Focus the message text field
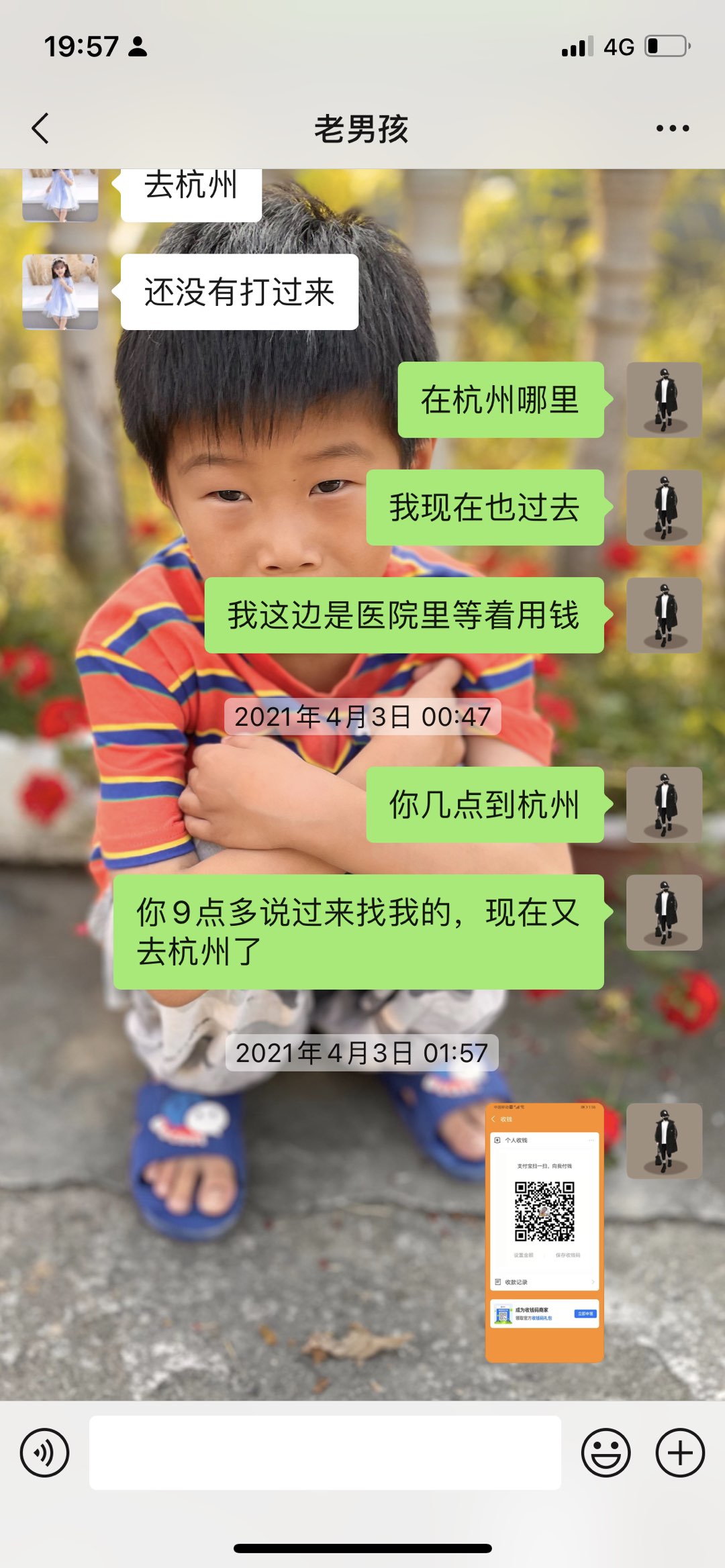Viewport: 725px width, 1568px height. coord(325,1453)
